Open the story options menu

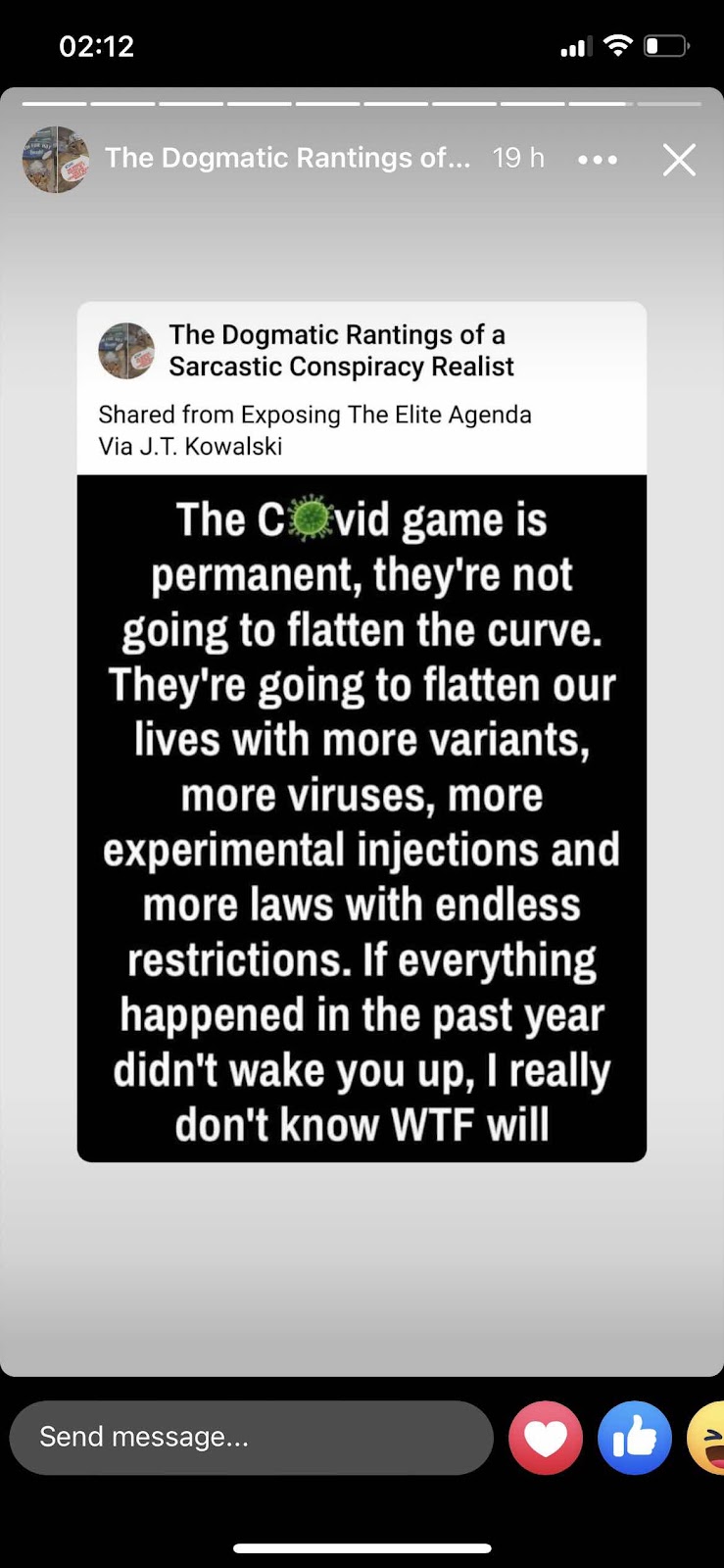point(598,160)
